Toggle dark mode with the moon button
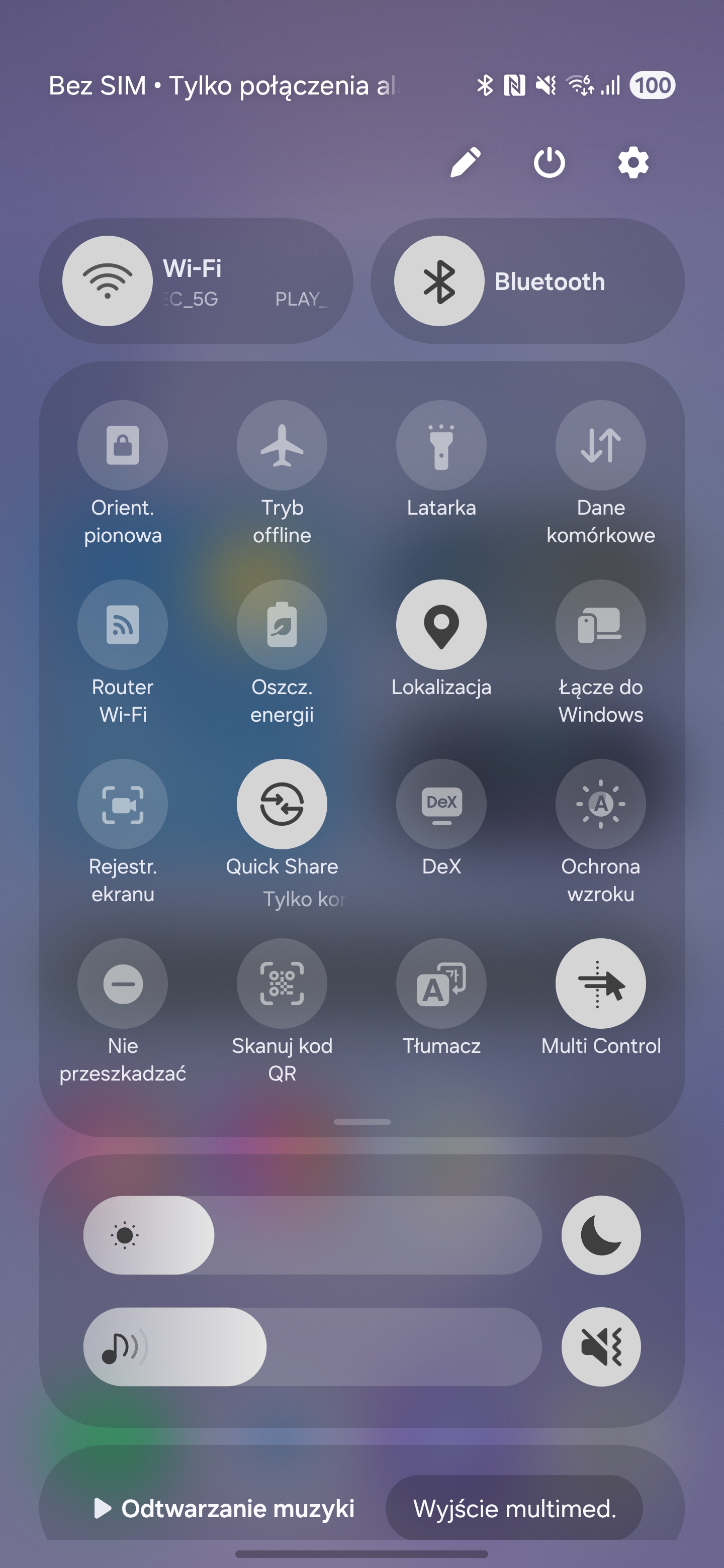 (601, 1235)
